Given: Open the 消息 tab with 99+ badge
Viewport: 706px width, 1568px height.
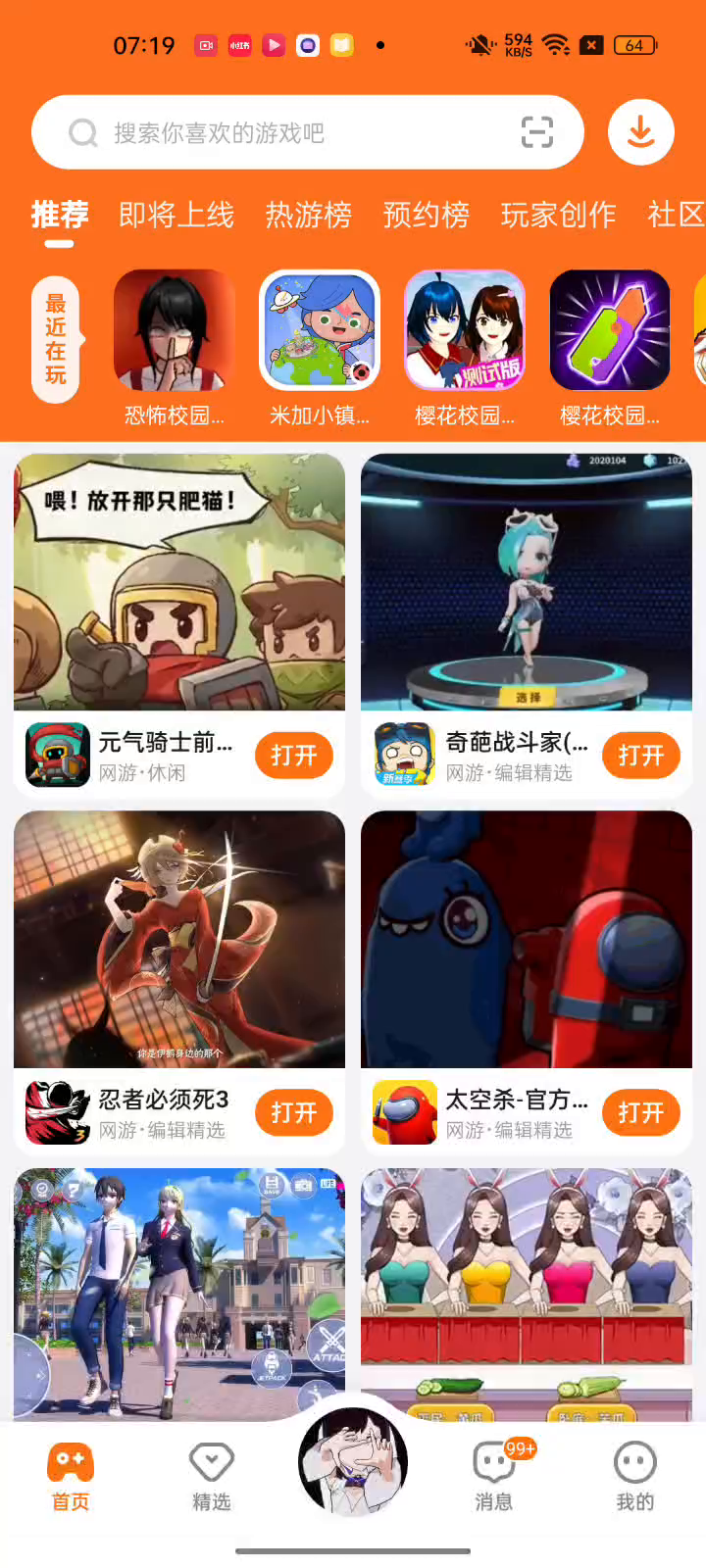Looking at the screenshot, I should 494,1477.
